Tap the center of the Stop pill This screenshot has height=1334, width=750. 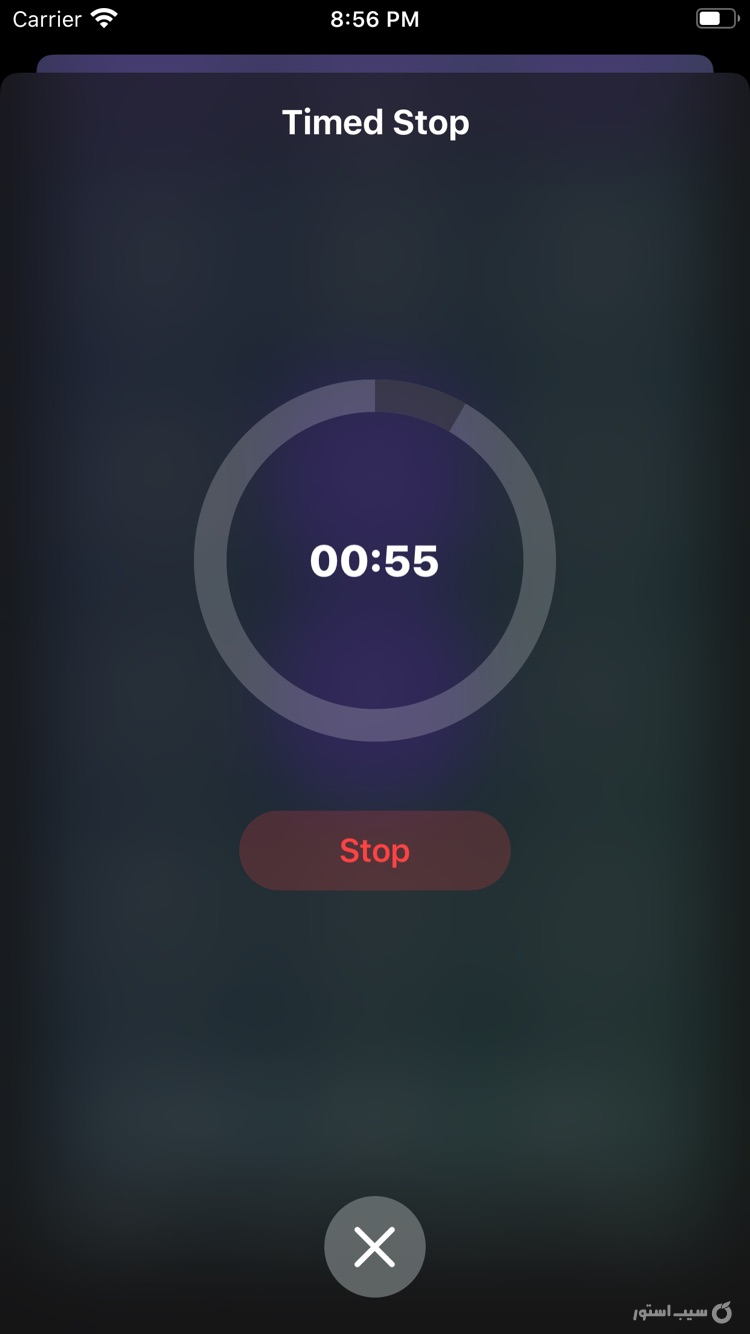point(375,850)
